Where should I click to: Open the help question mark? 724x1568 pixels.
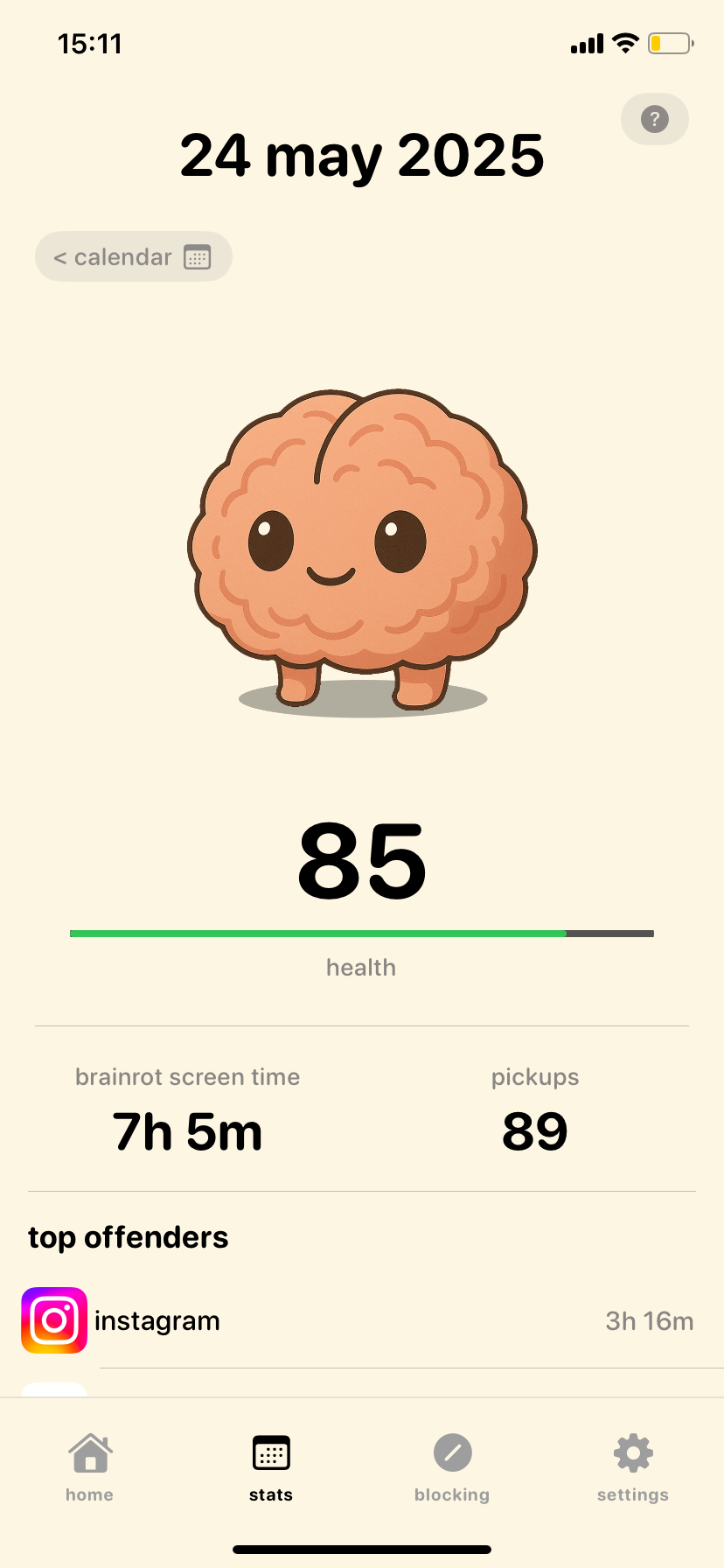pyautogui.click(x=654, y=119)
